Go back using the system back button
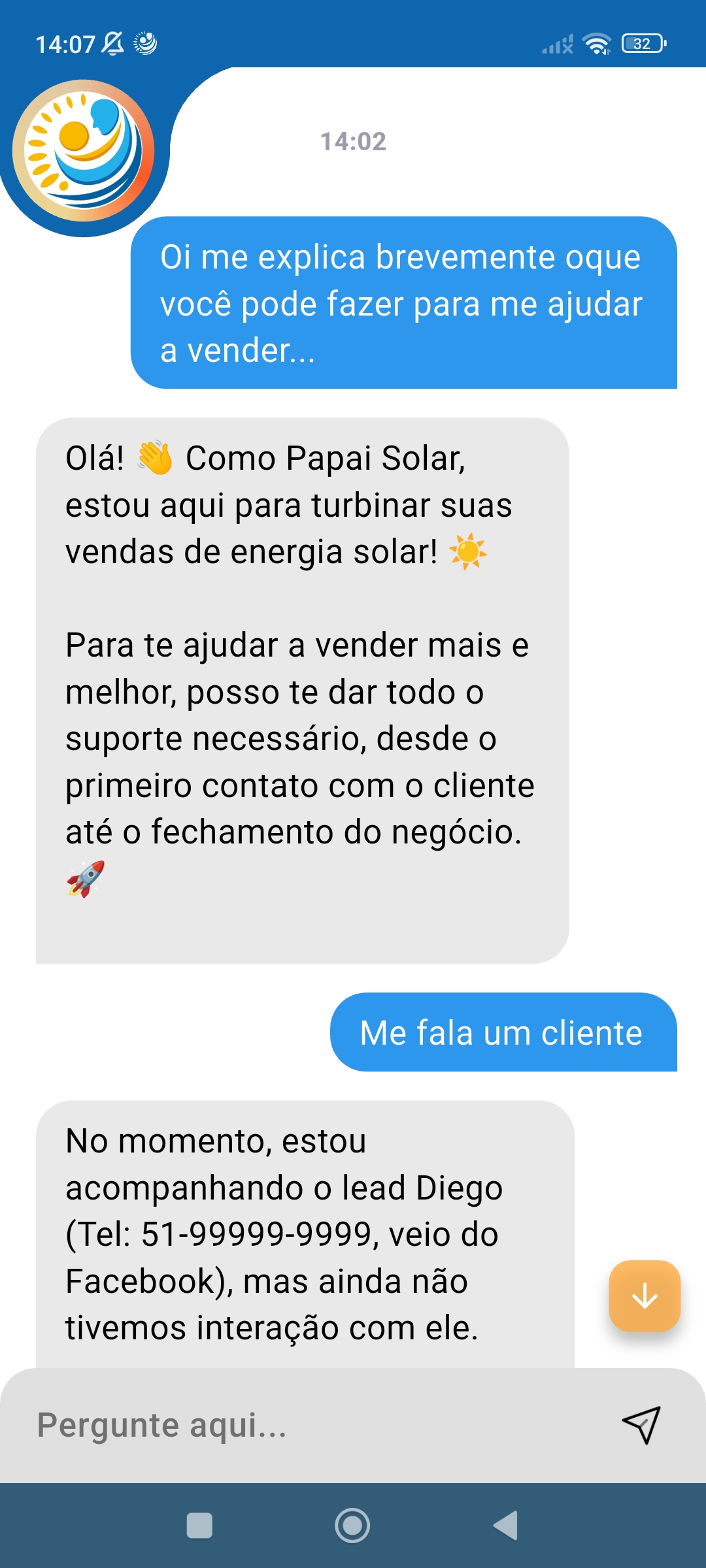Image resolution: width=706 pixels, height=1568 pixels. pyautogui.click(x=505, y=1526)
